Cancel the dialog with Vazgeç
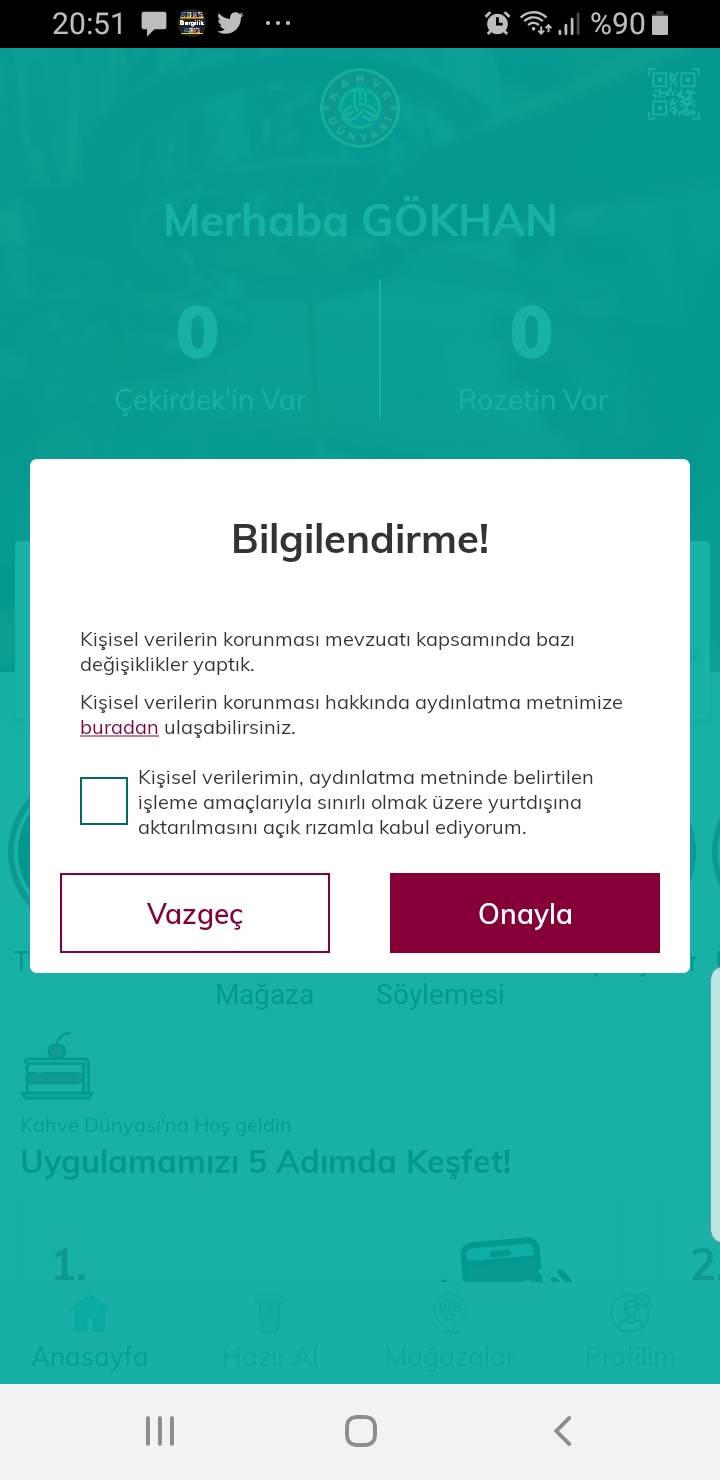 tap(195, 913)
